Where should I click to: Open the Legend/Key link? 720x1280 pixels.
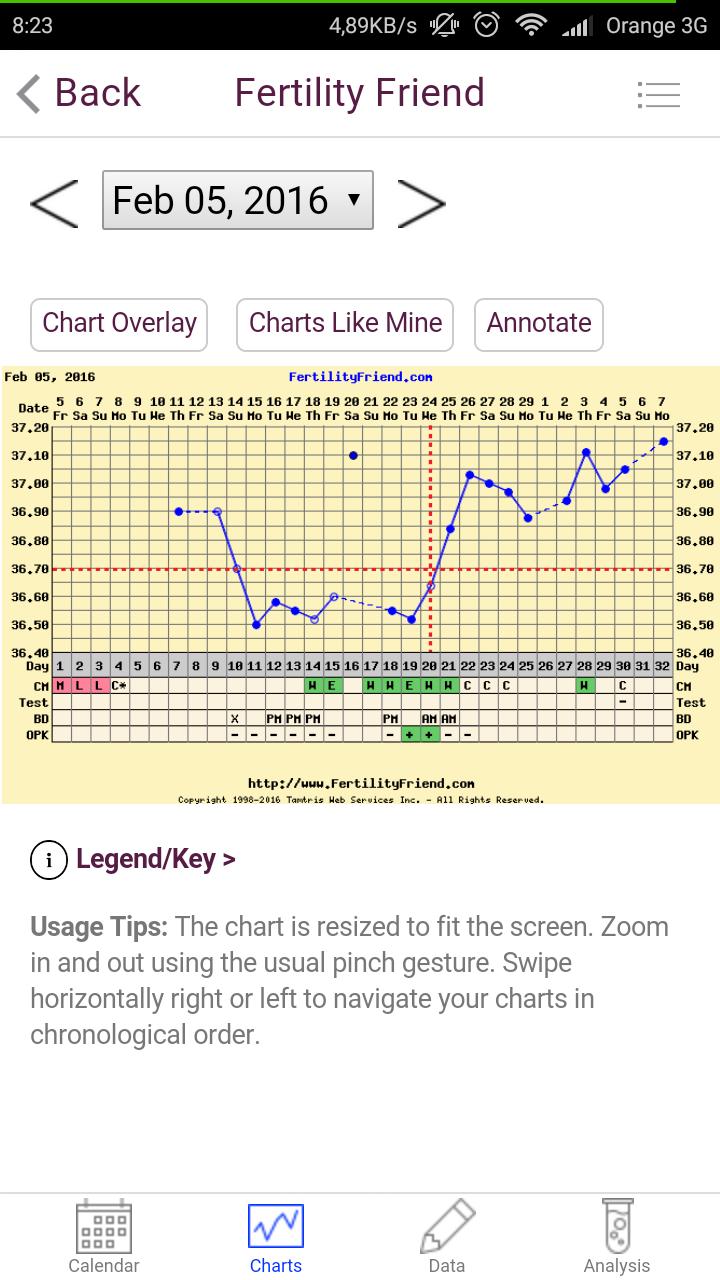(134, 859)
